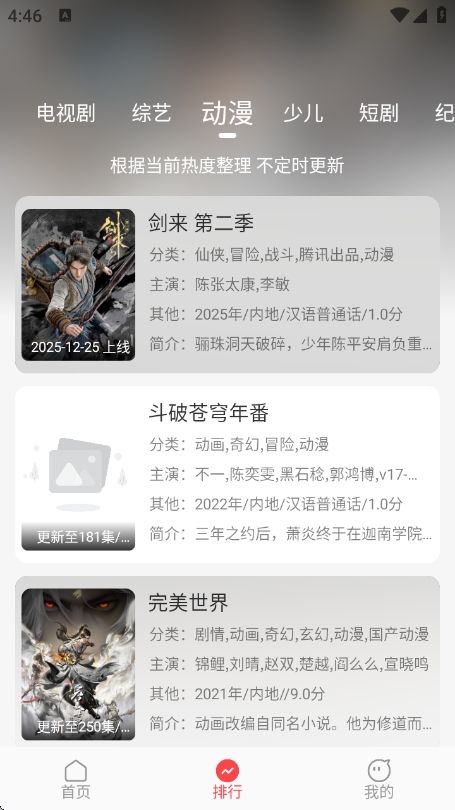Open the 短剧 tab
This screenshot has width=455, height=810.
pos(379,113)
